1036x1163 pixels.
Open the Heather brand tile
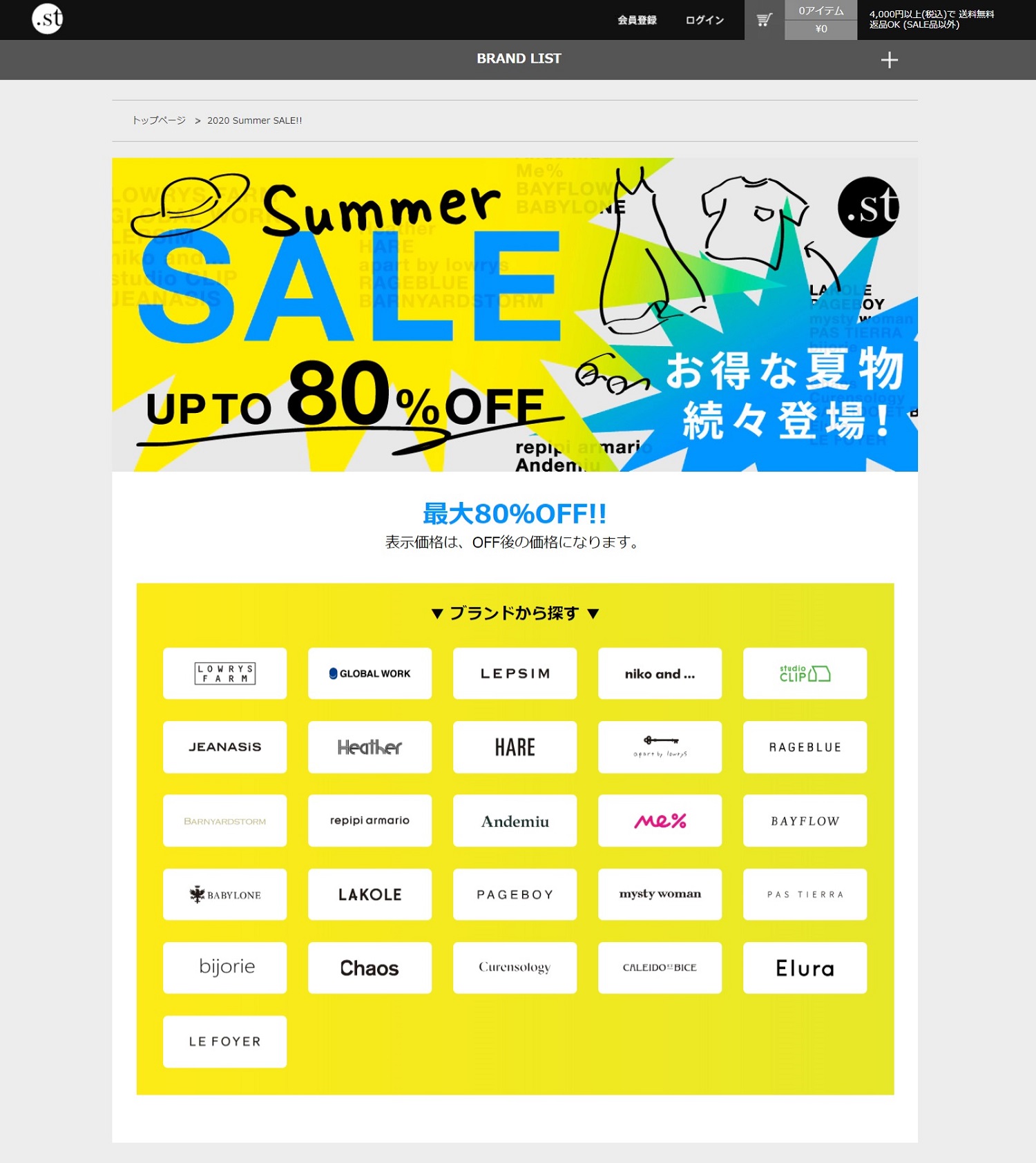click(x=370, y=747)
